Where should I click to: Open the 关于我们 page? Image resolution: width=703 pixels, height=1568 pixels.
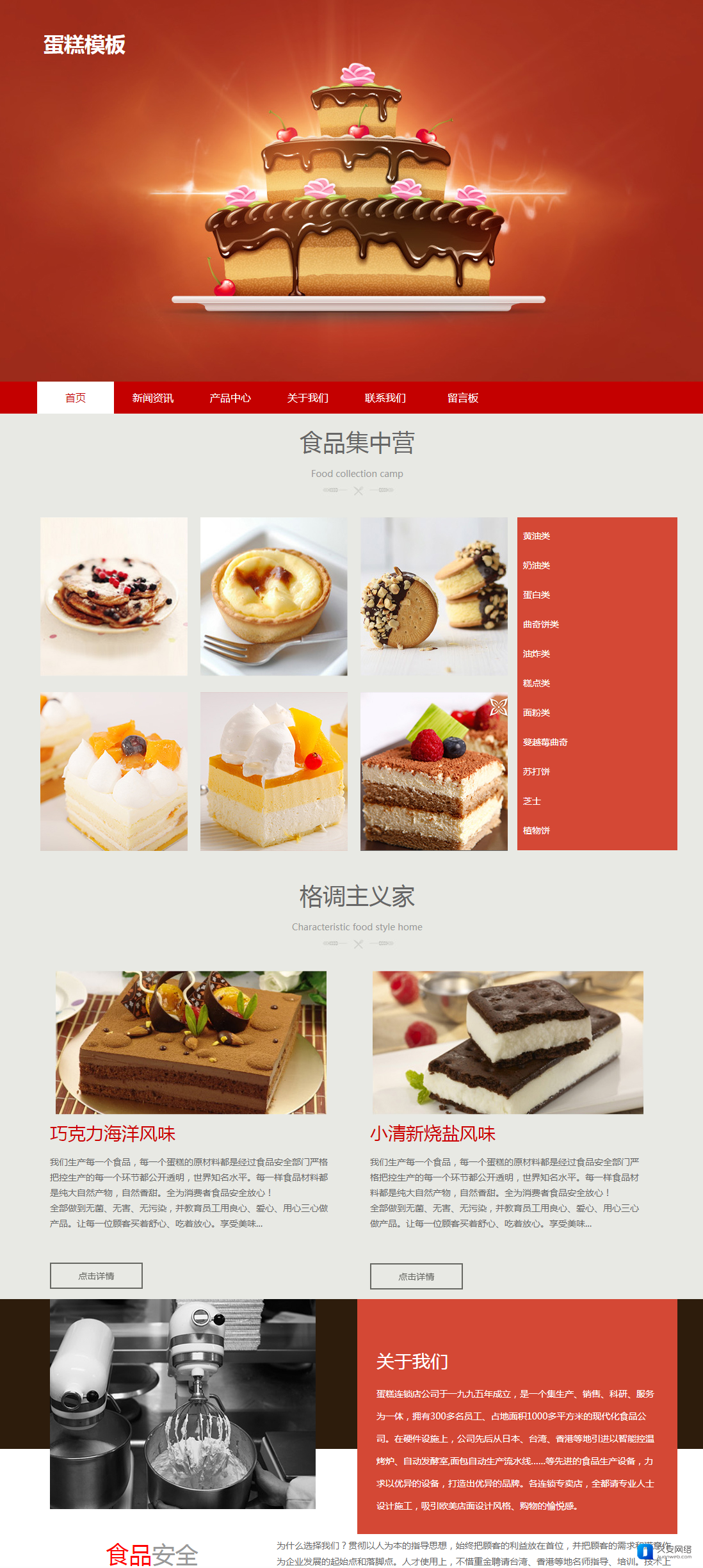pyautogui.click(x=308, y=398)
